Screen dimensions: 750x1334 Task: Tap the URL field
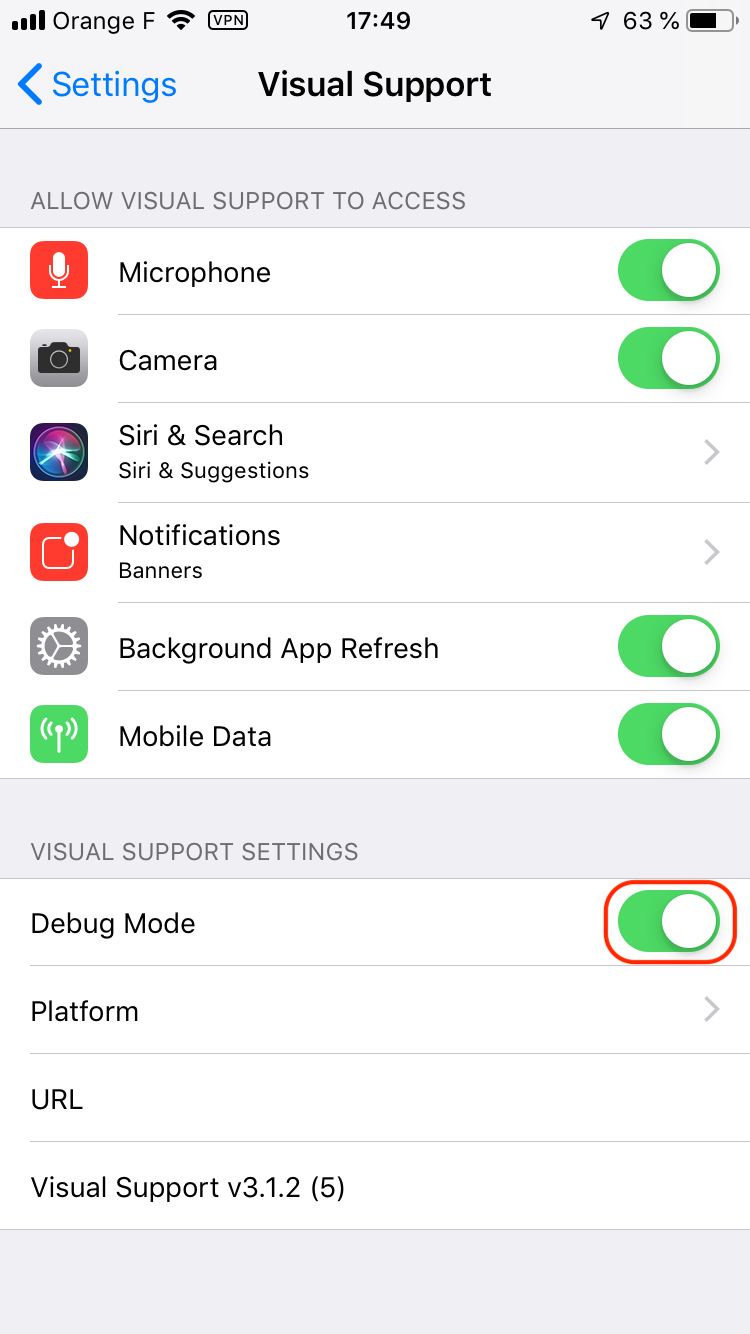tap(375, 1098)
